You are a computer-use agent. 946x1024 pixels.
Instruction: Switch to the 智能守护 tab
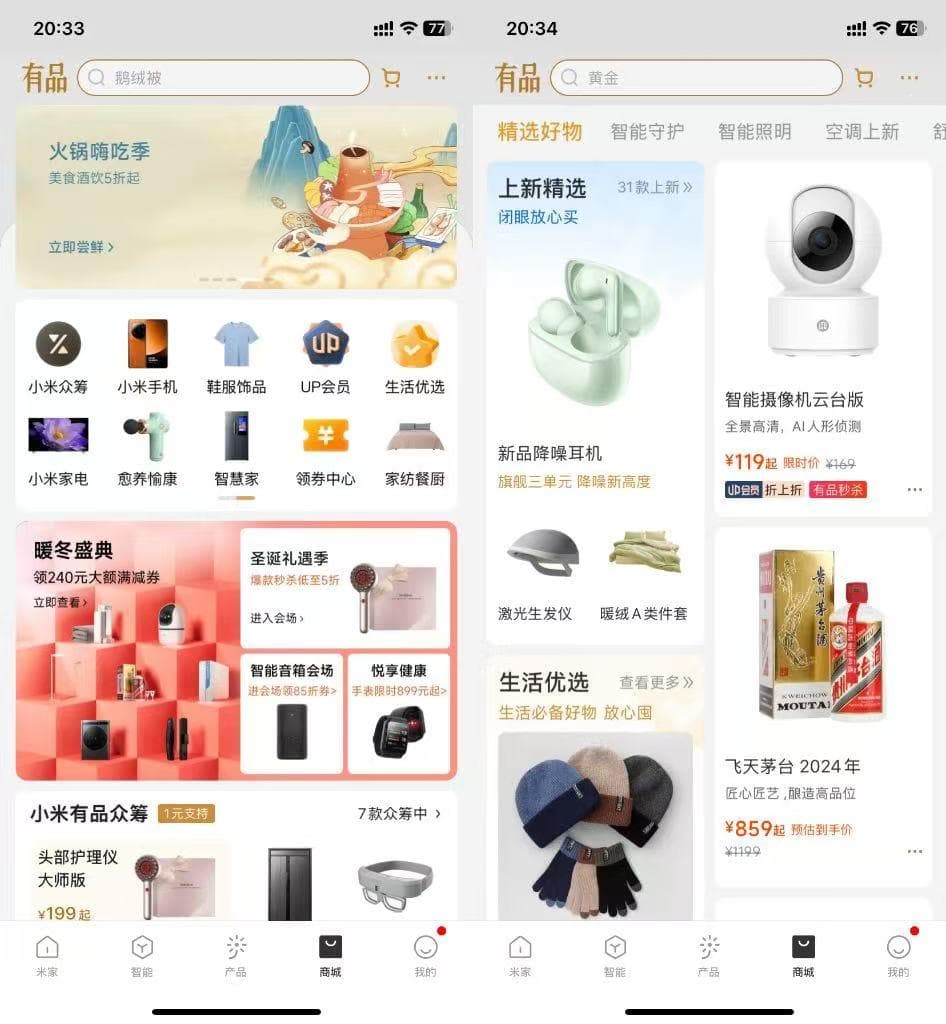[647, 131]
